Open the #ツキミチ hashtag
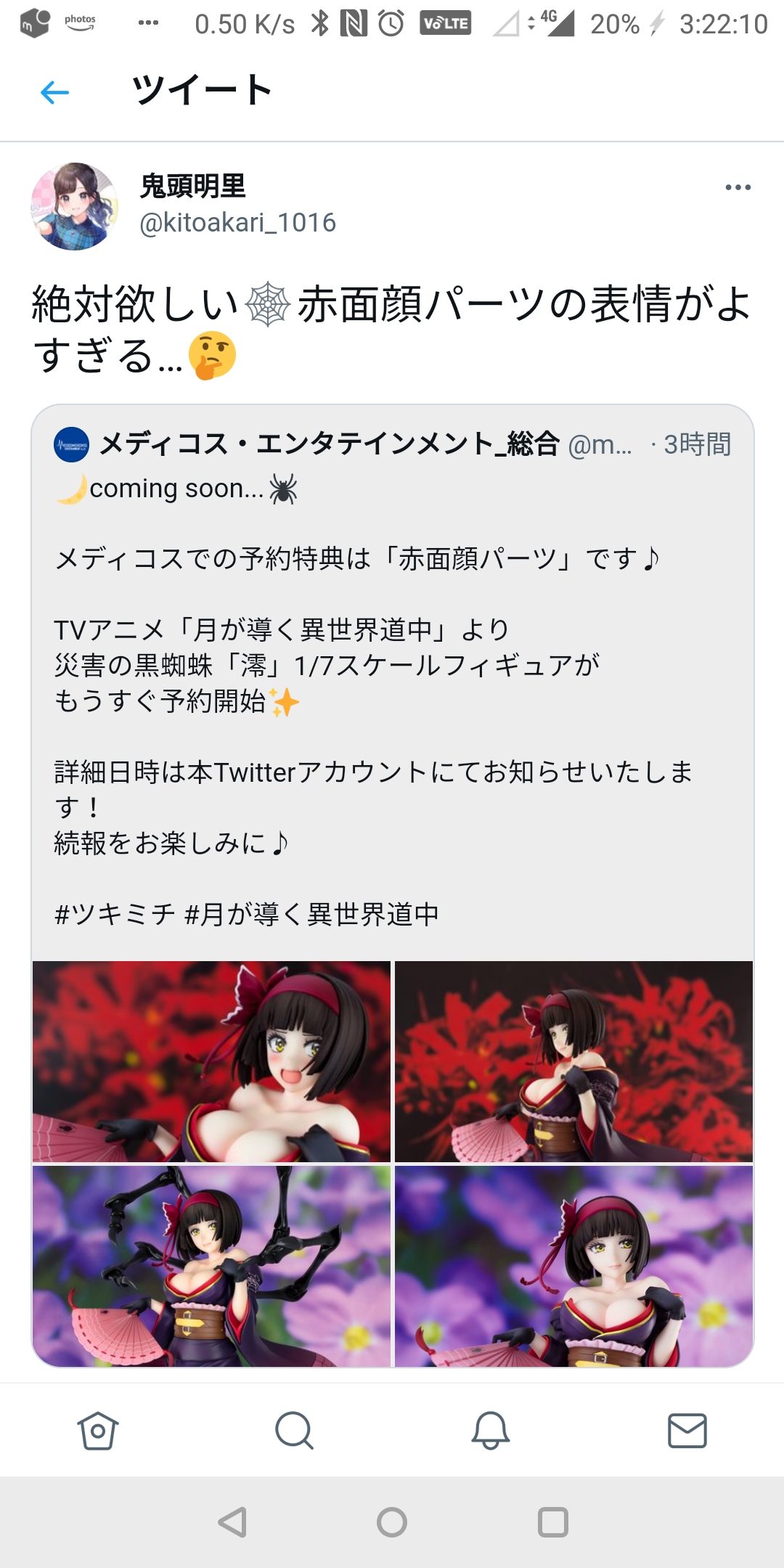The image size is (784, 1568). pyautogui.click(x=115, y=914)
